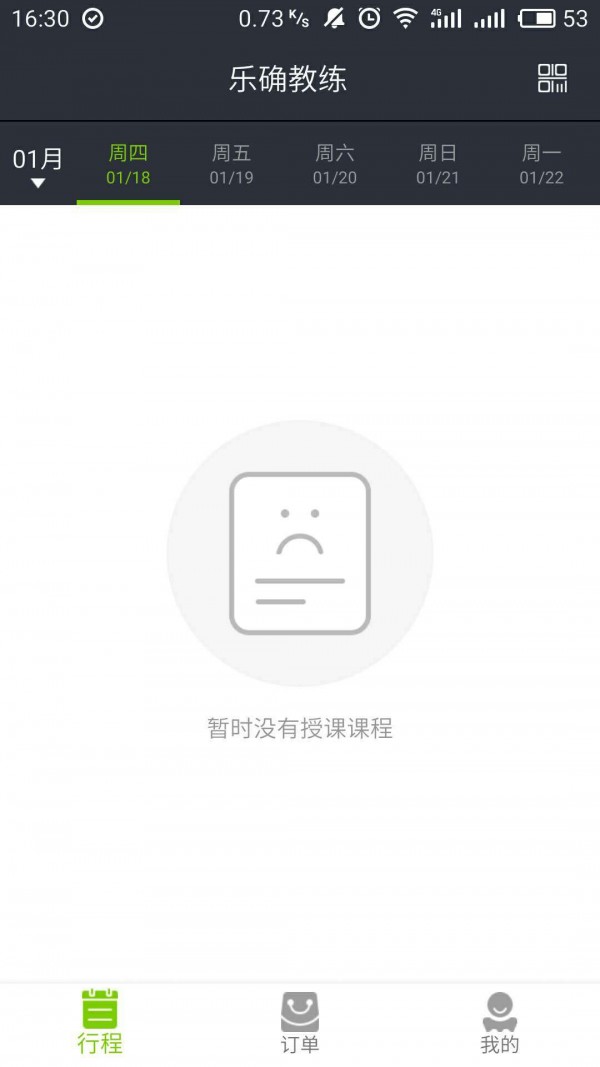This screenshot has height=1067, width=600.
Task: Switch to 周五 01/19 date tab
Action: 231,165
